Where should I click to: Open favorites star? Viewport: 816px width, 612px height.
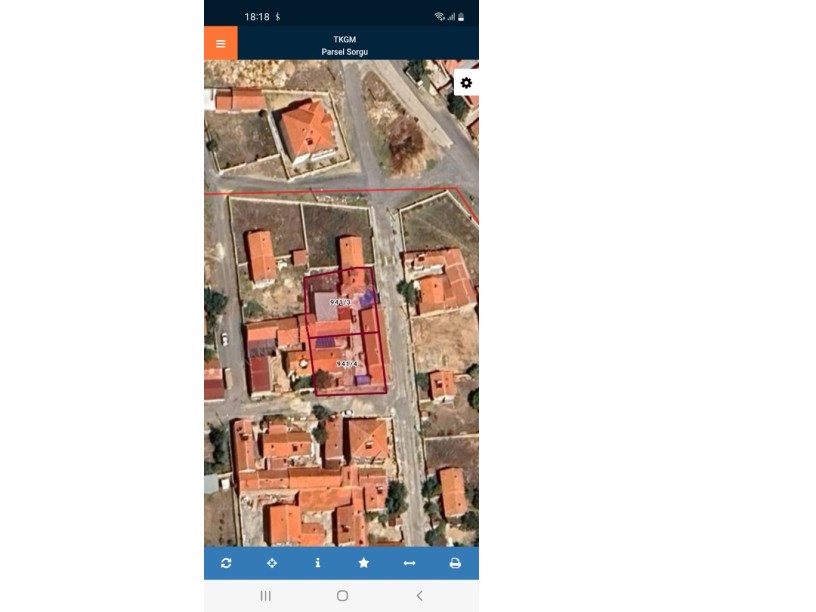364,563
